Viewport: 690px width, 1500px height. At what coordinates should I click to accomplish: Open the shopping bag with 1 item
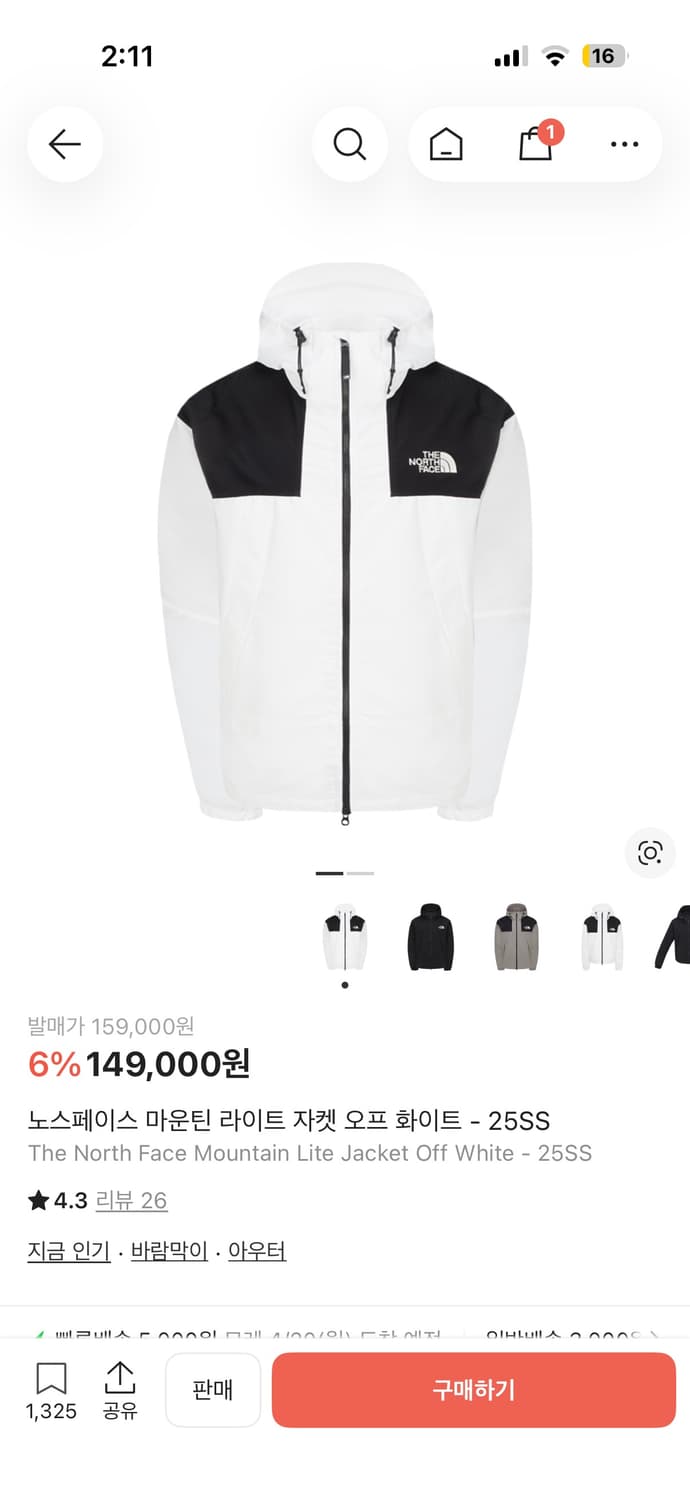pyautogui.click(x=537, y=144)
